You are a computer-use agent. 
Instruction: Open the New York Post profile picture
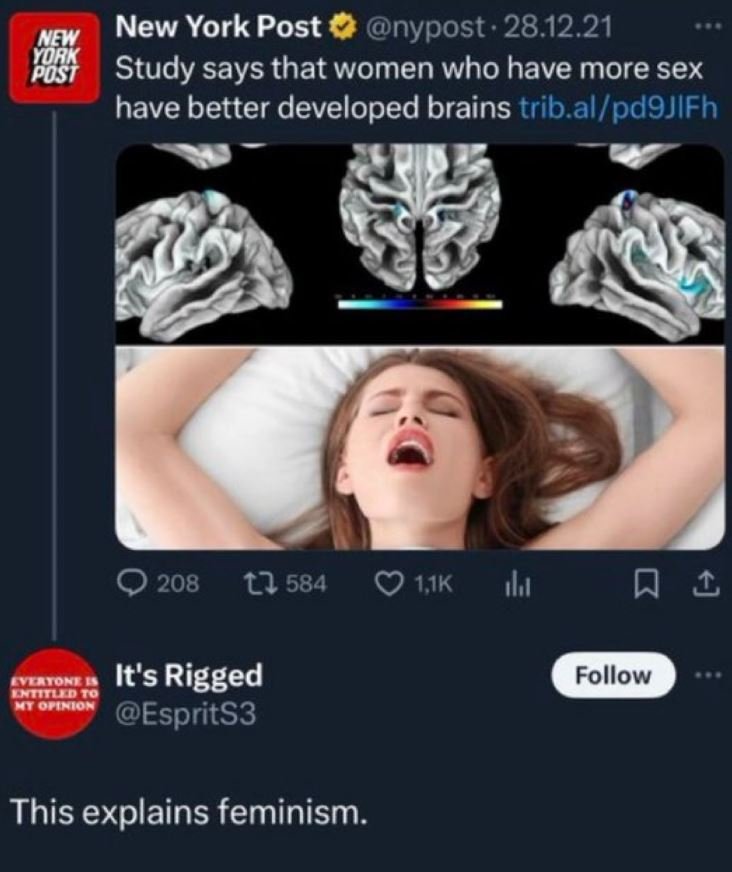tap(54, 58)
